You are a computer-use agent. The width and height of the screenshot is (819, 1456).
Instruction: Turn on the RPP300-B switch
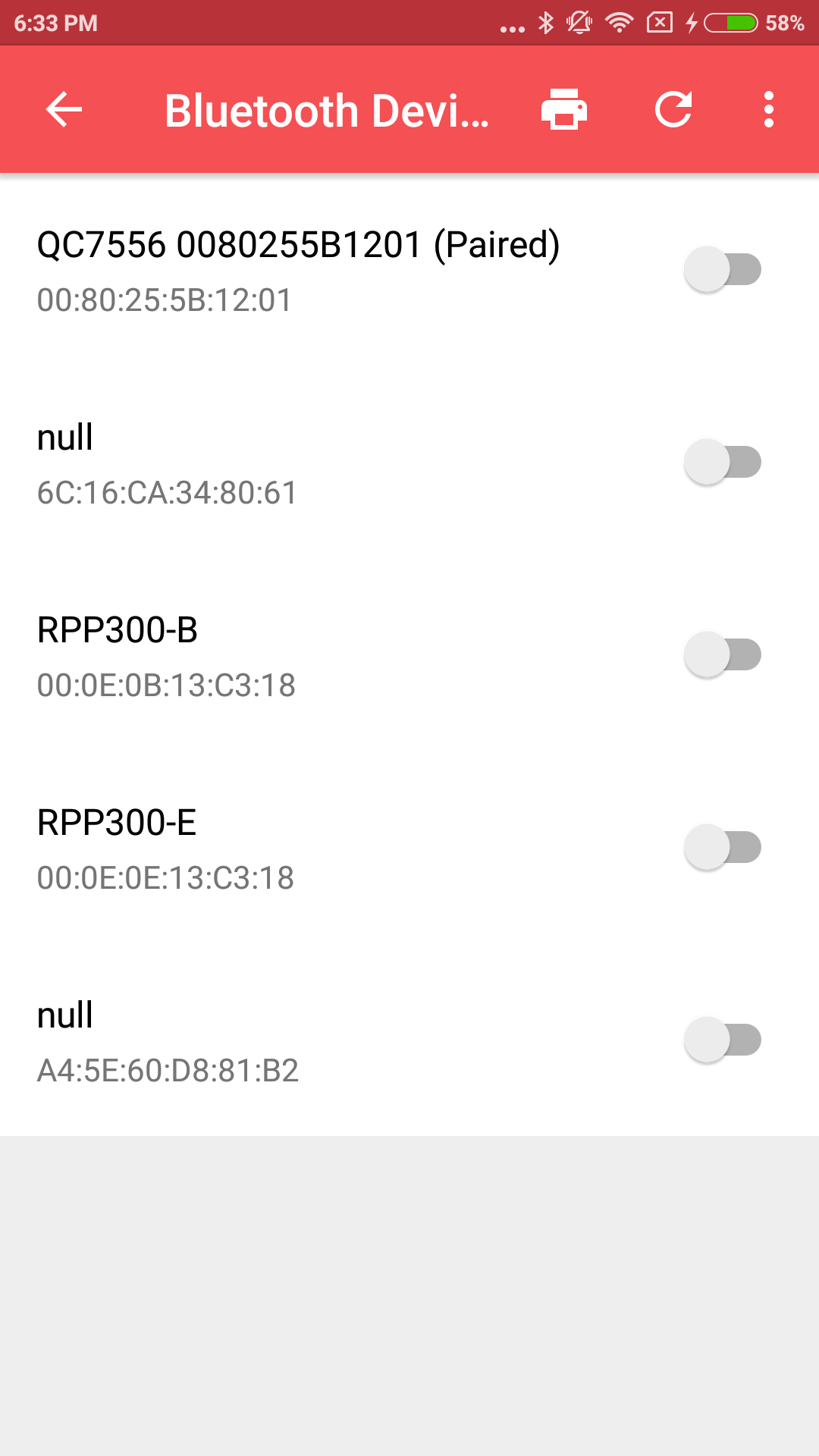click(723, 654)
